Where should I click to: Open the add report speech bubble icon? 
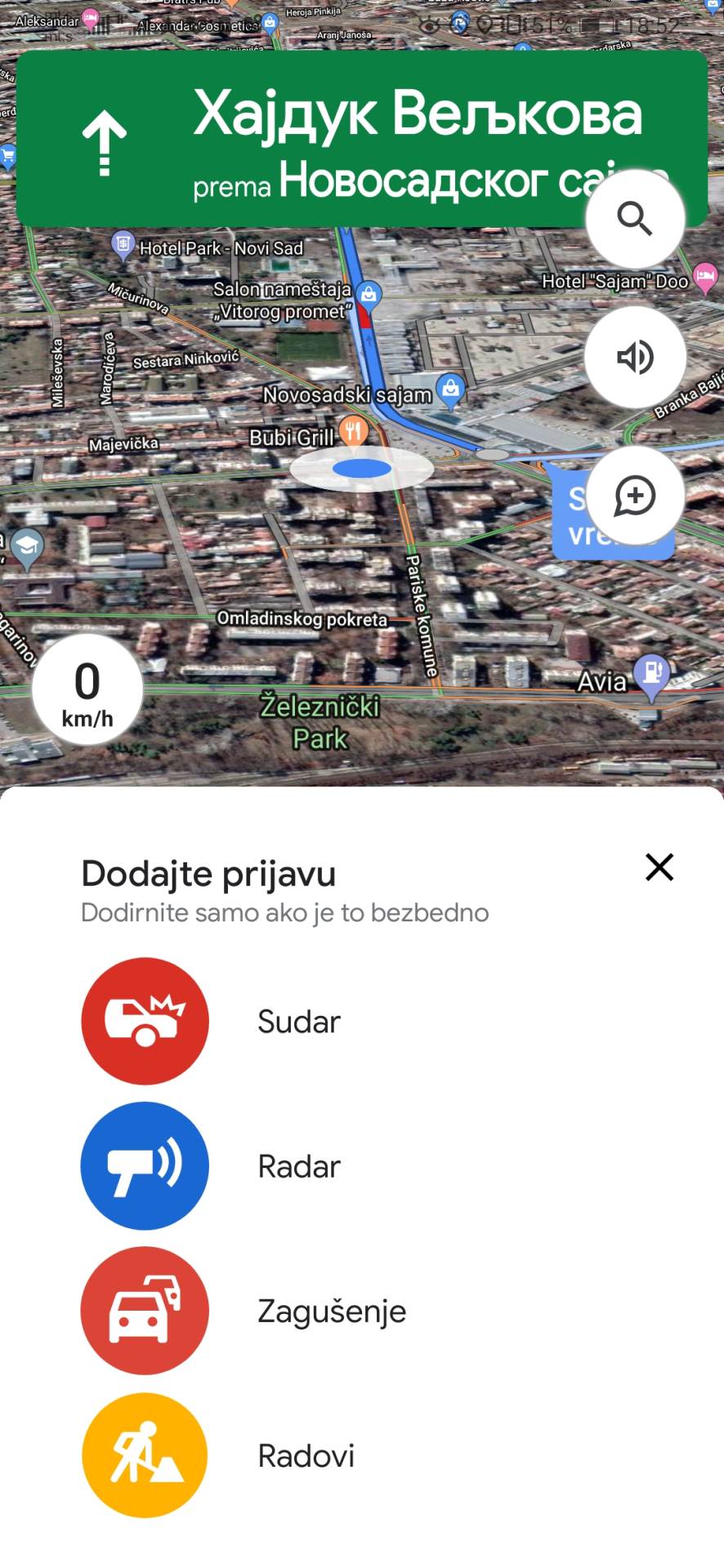[636, 495]
